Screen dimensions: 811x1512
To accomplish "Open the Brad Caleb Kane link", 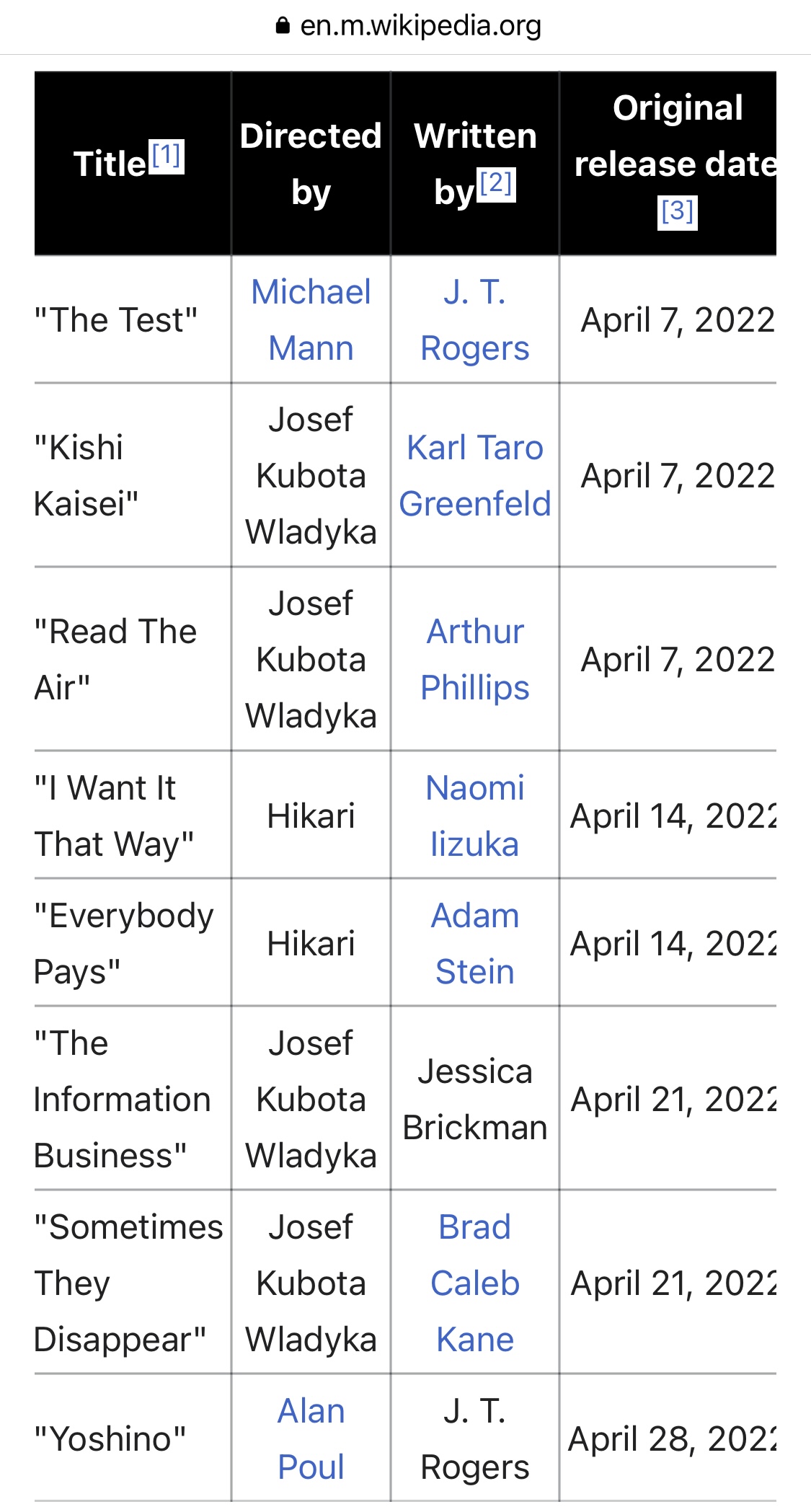I will pyautogui.click(x=475, y=1283).
